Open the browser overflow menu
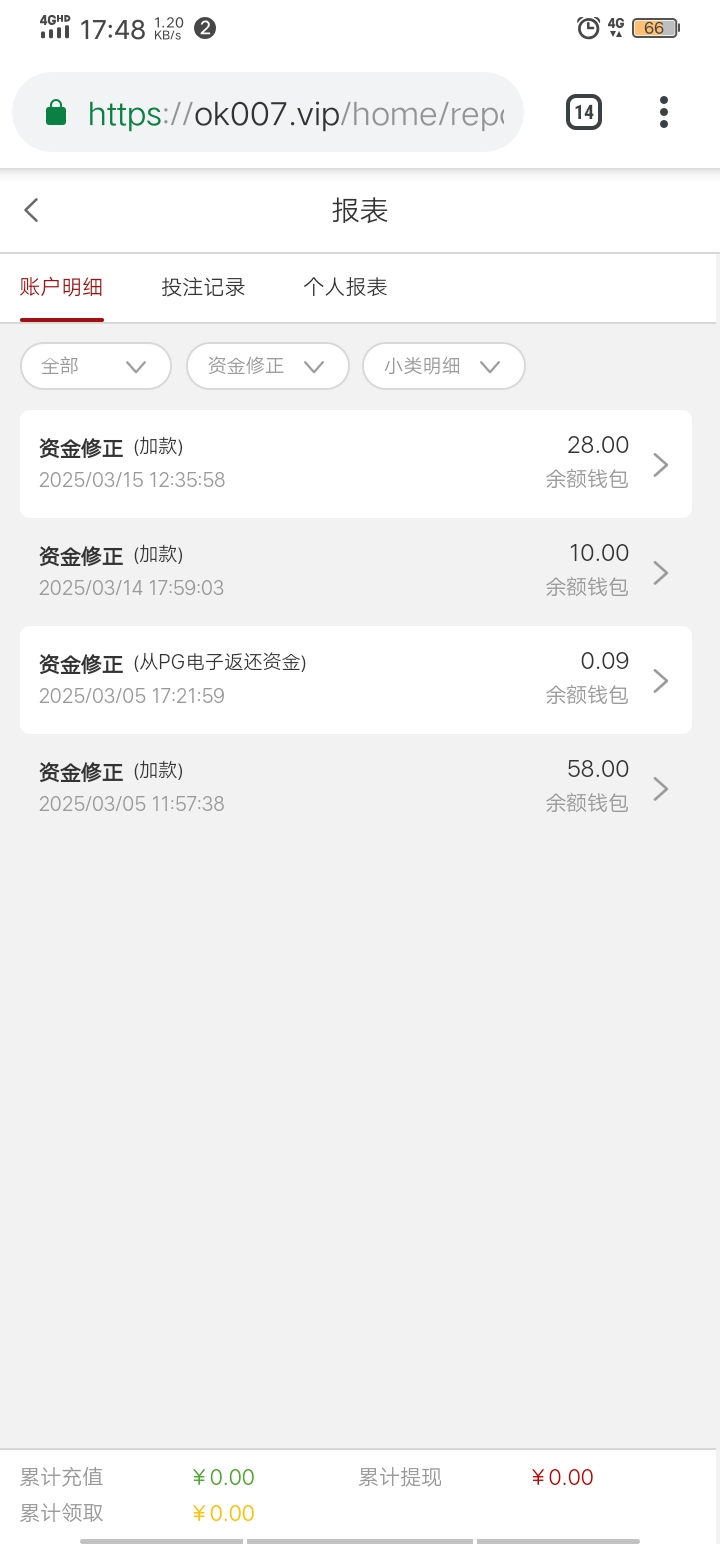The width and height of the screenshot is (720, 1544). [664, 112]
